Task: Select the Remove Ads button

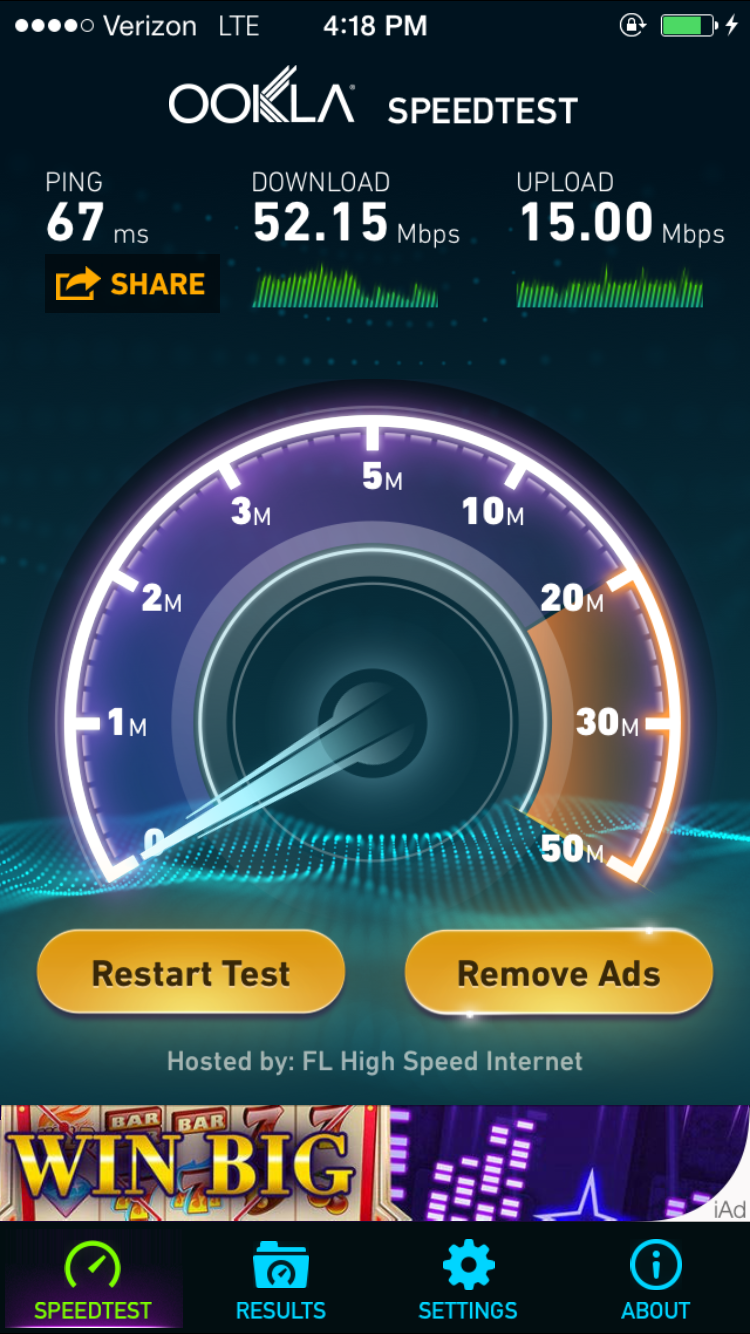Action: point(558,973)
